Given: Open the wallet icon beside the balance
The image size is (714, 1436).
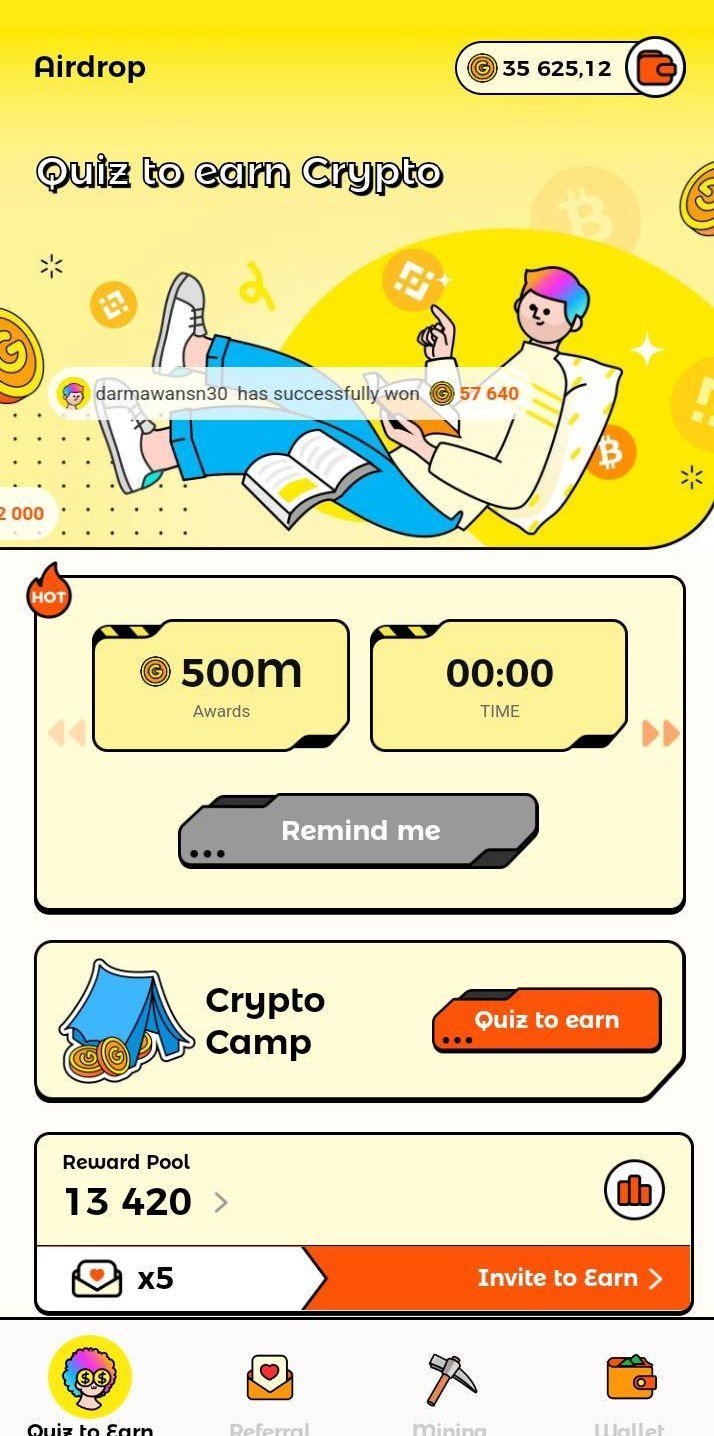Looking at the screenshot, I should 656,68.
